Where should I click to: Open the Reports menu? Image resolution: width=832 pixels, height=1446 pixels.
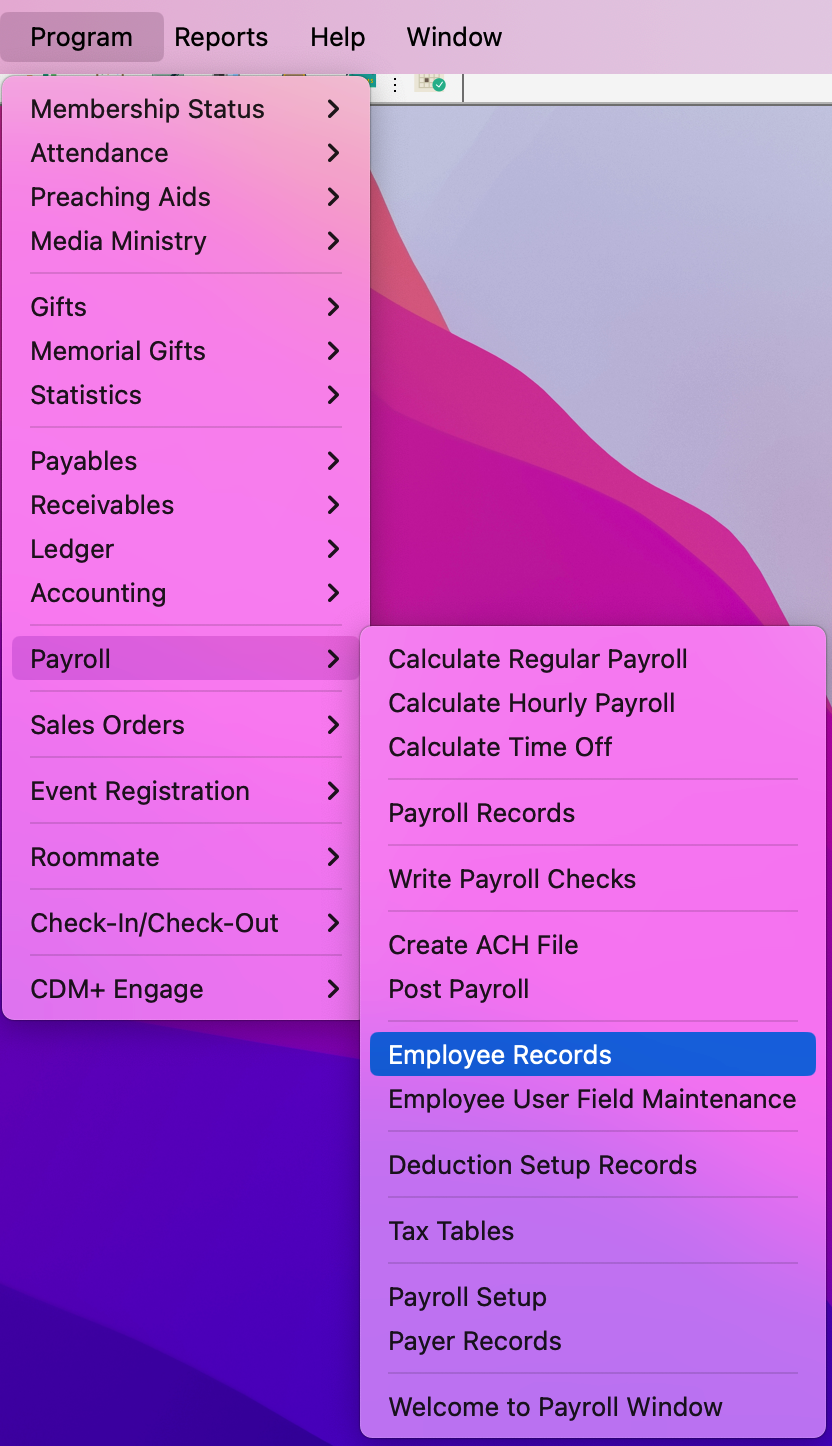(x=221, y=38)
